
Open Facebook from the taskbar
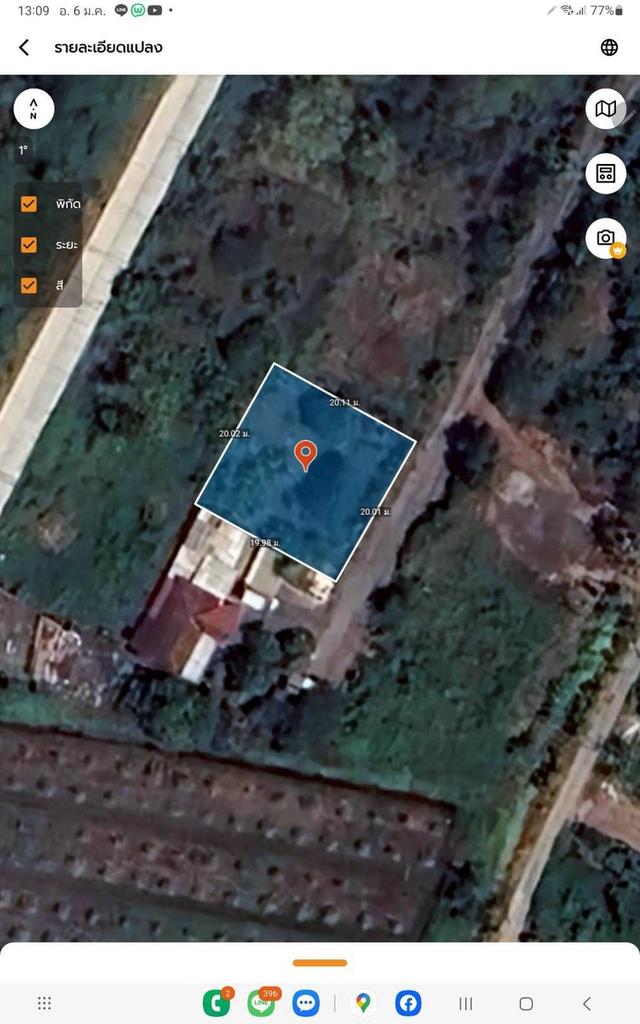pyautogui.click(x=408, y=1003)
